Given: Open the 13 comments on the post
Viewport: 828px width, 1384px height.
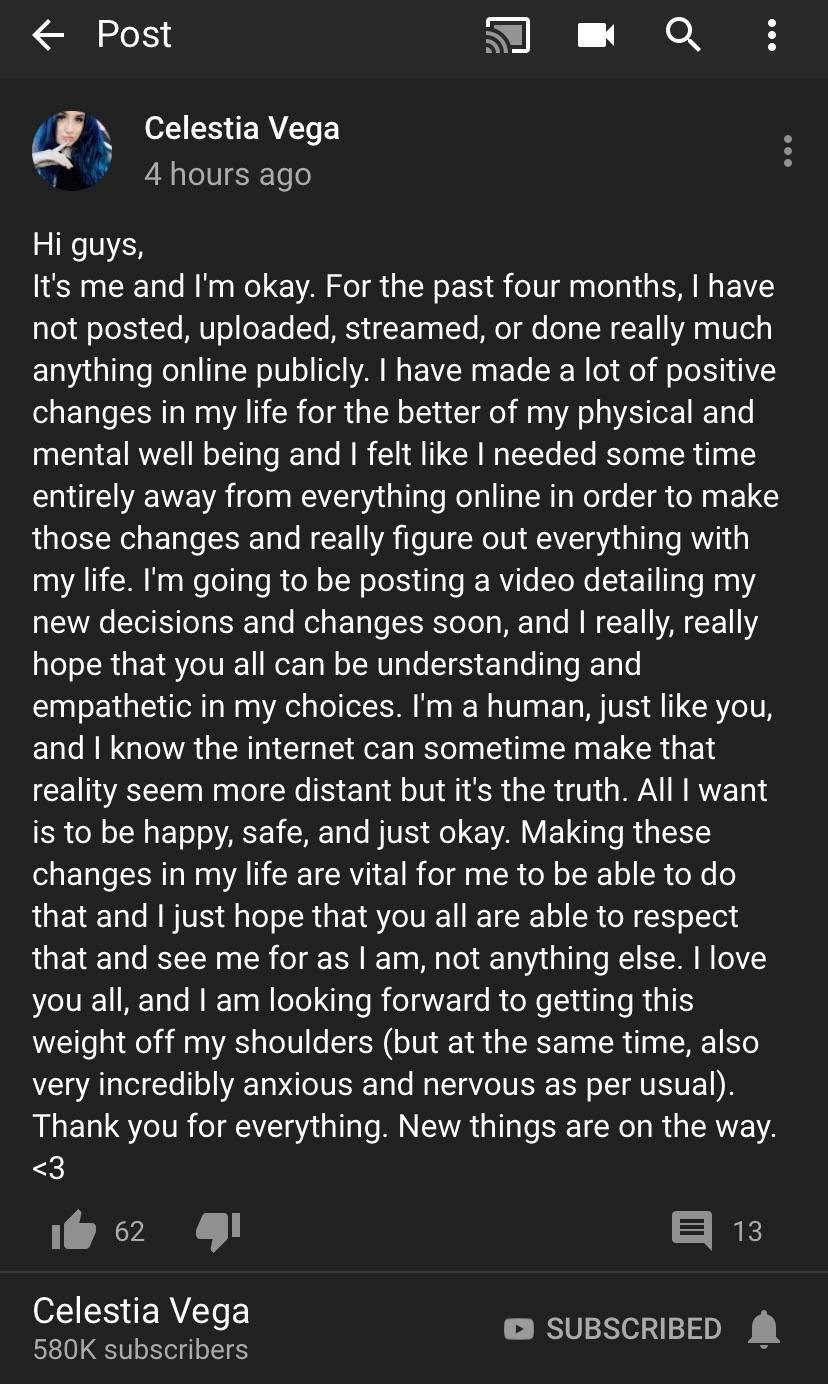Looking at the screenshot, I should [x=693, y=1230].
